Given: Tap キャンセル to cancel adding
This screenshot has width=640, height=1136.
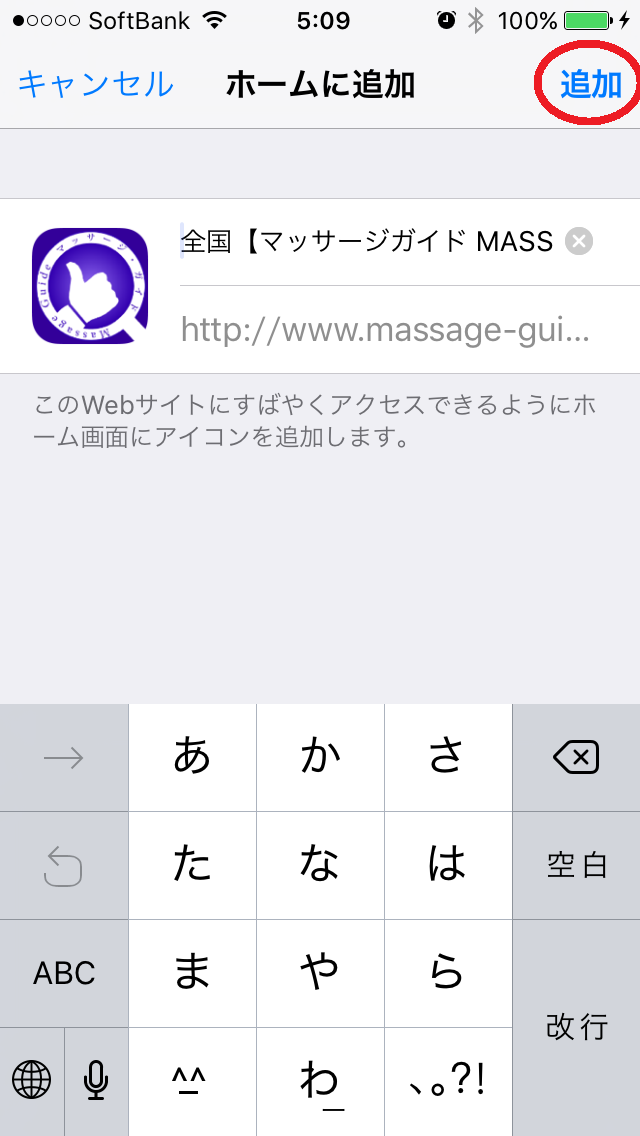Looking at the screenshot, I should (x=95, y=85).
